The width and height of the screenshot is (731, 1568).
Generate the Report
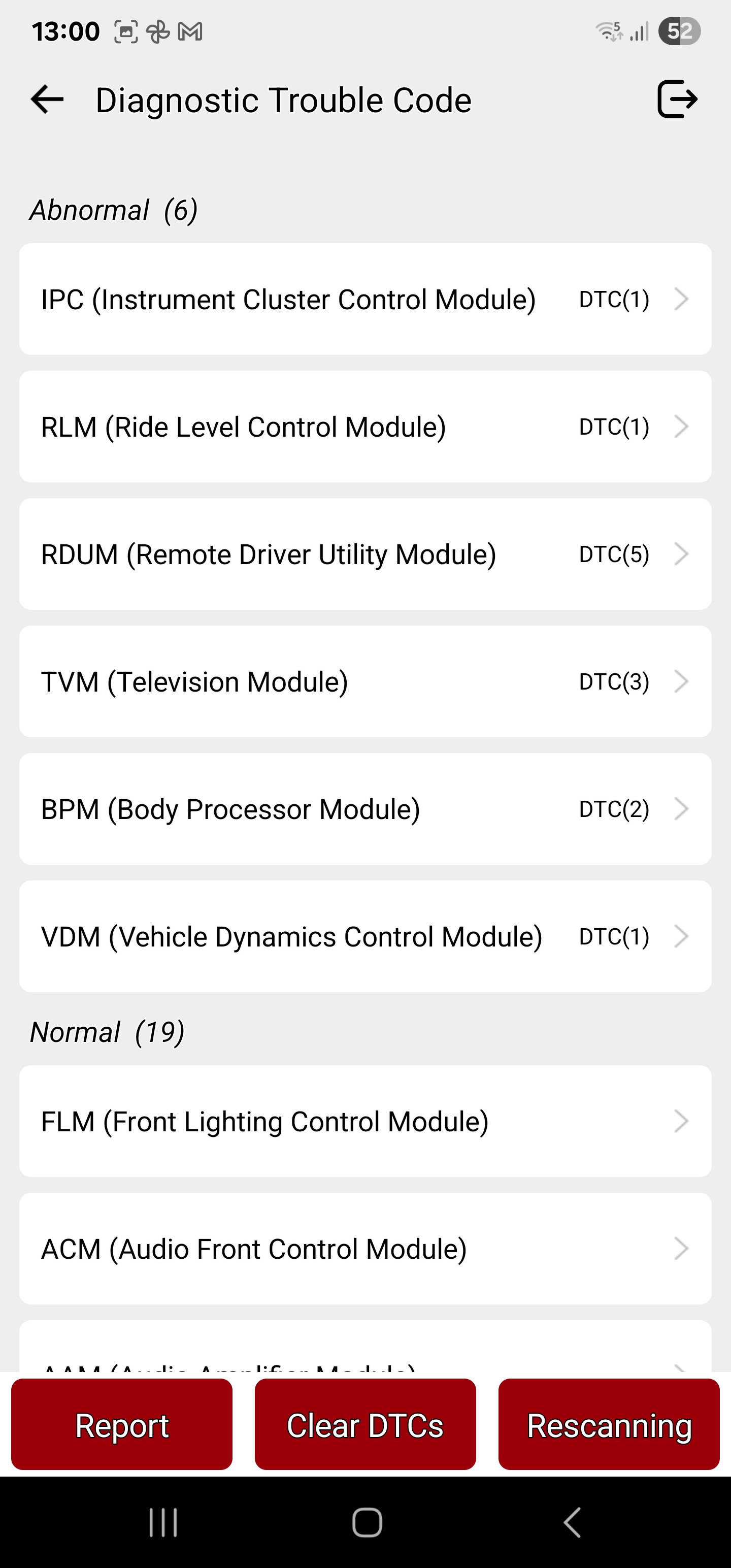pos(122,1424)
